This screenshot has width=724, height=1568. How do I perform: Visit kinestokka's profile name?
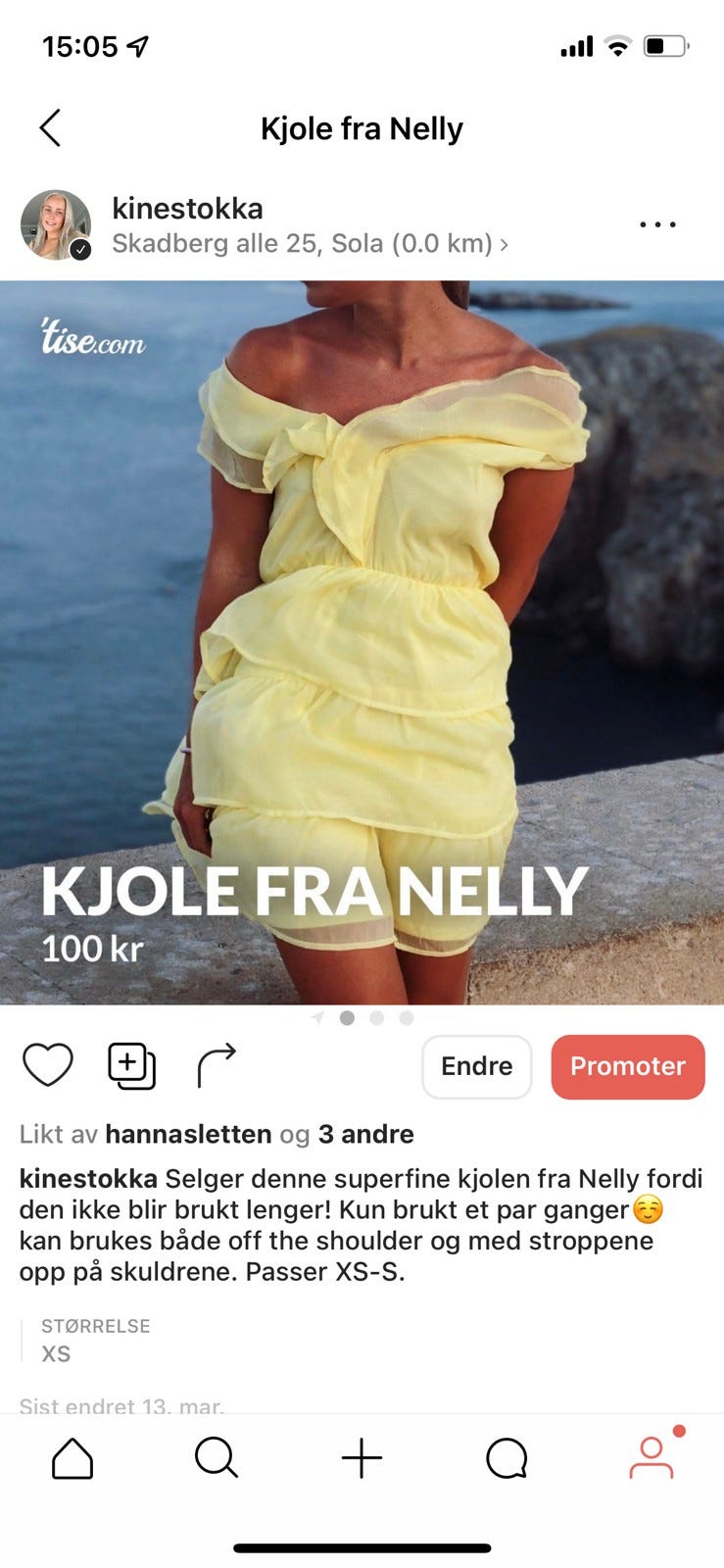click(188, 208)
